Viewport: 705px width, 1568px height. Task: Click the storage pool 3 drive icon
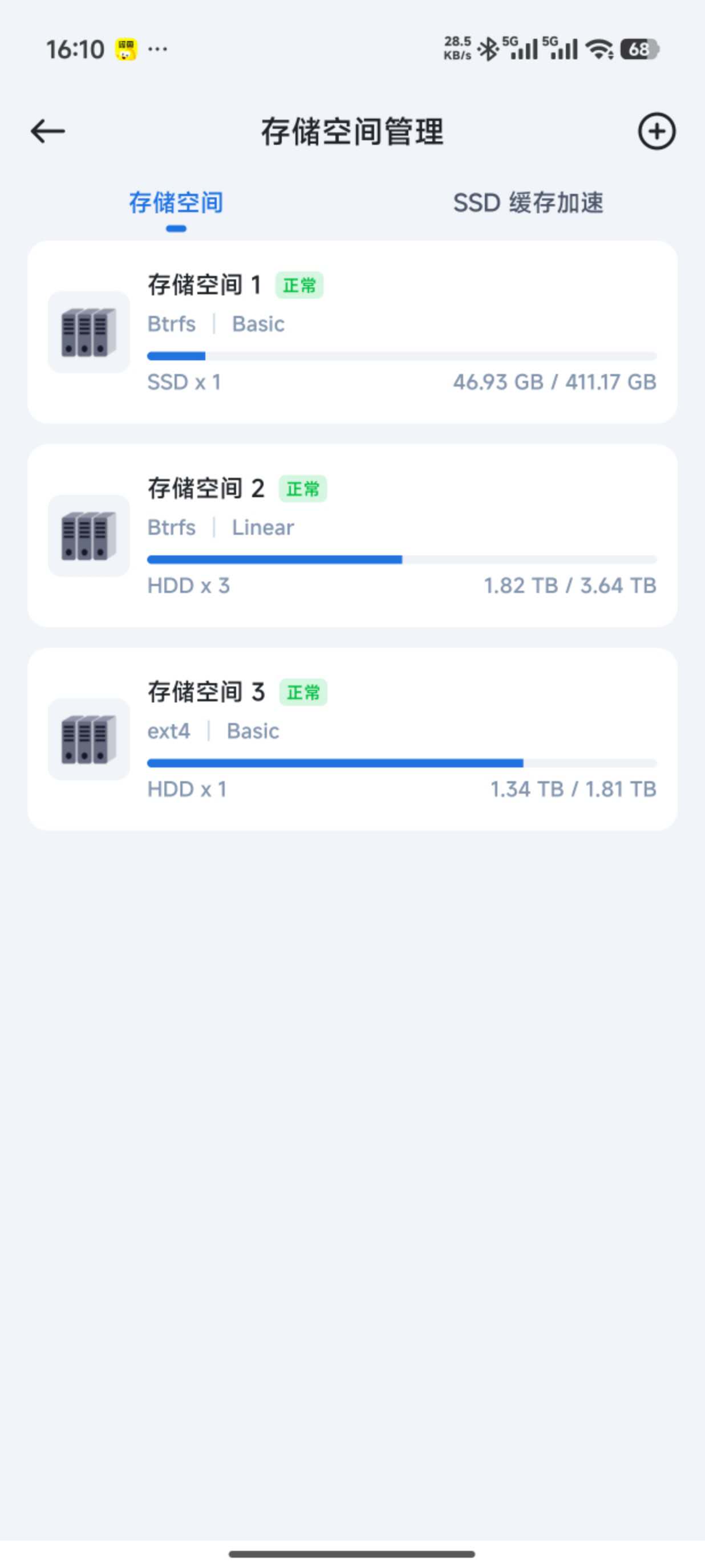[88, 740]
